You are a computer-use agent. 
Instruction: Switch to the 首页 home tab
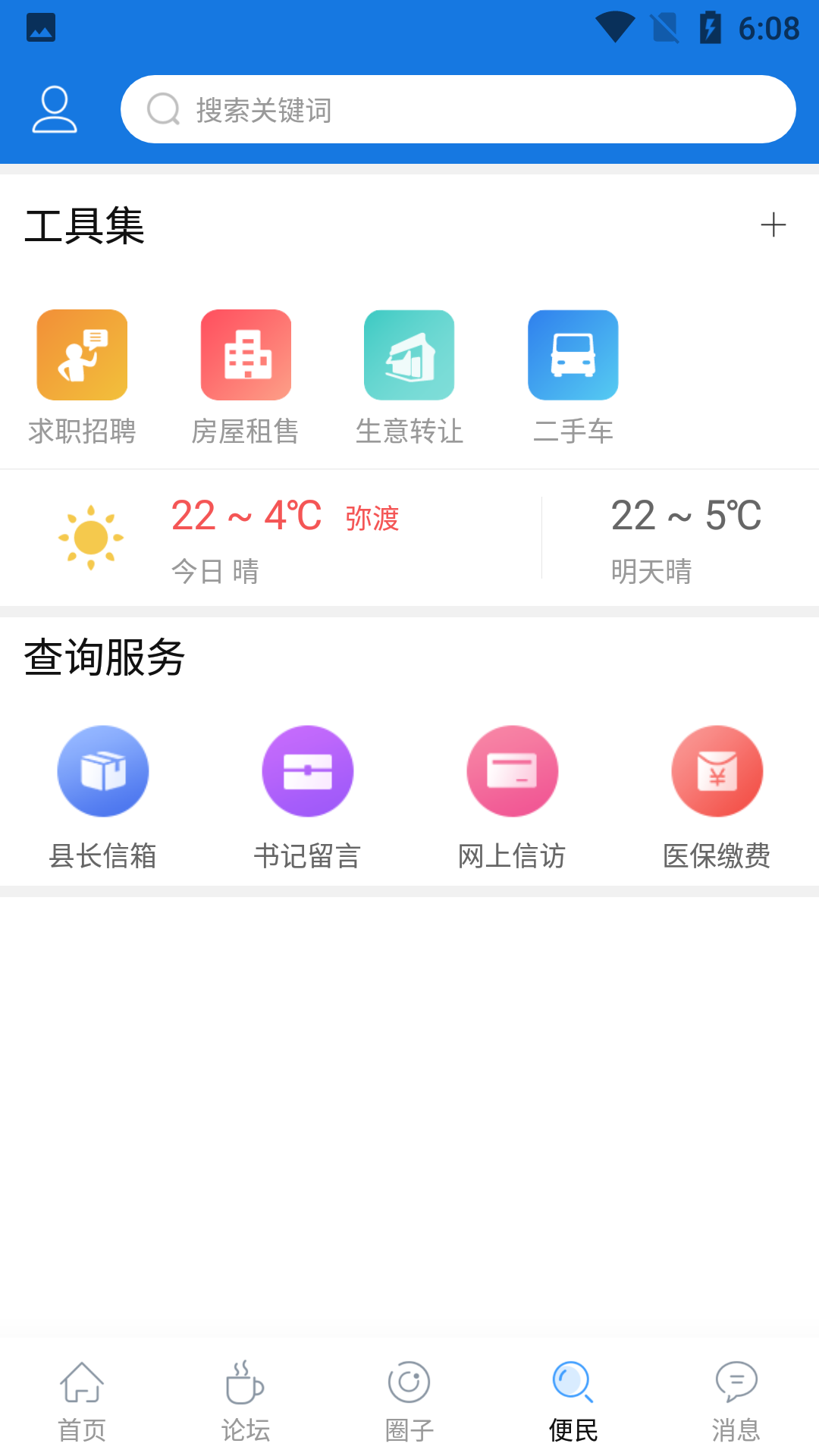pyautogui.click(x=80, y=1401)
